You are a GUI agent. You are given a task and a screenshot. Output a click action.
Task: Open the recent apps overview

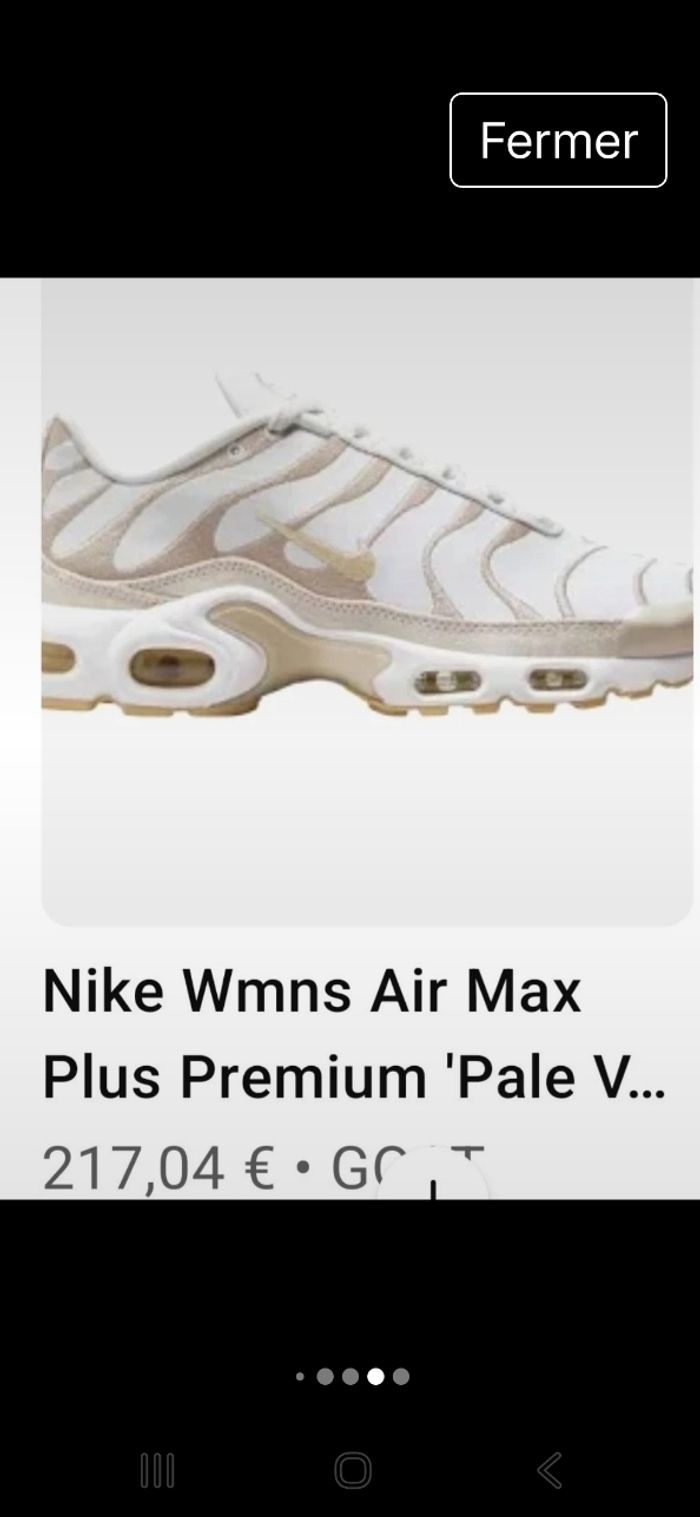pyautogui.click(x=157, y=1470)
